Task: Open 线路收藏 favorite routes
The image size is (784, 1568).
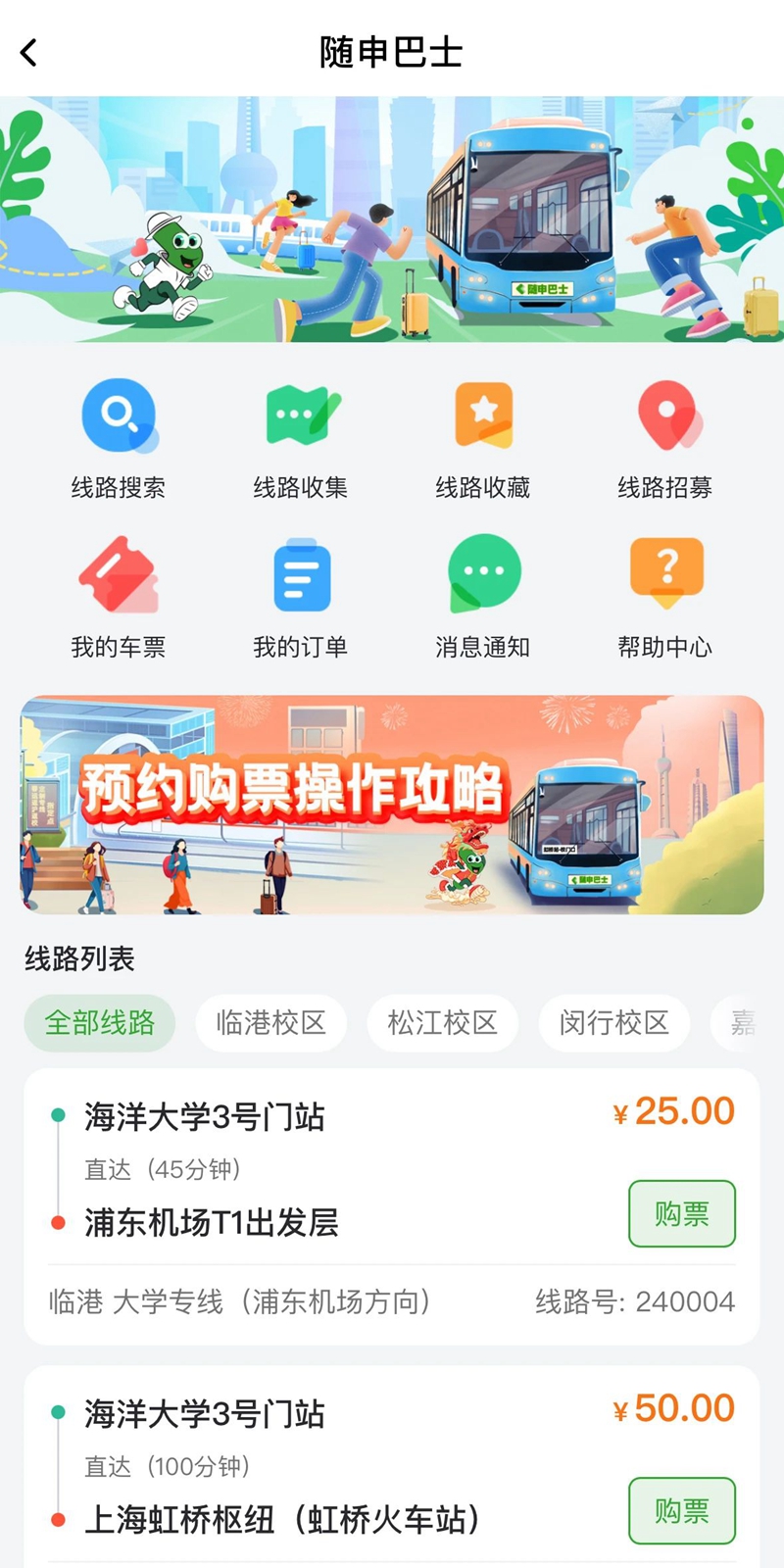Action: tap(483, 438)
